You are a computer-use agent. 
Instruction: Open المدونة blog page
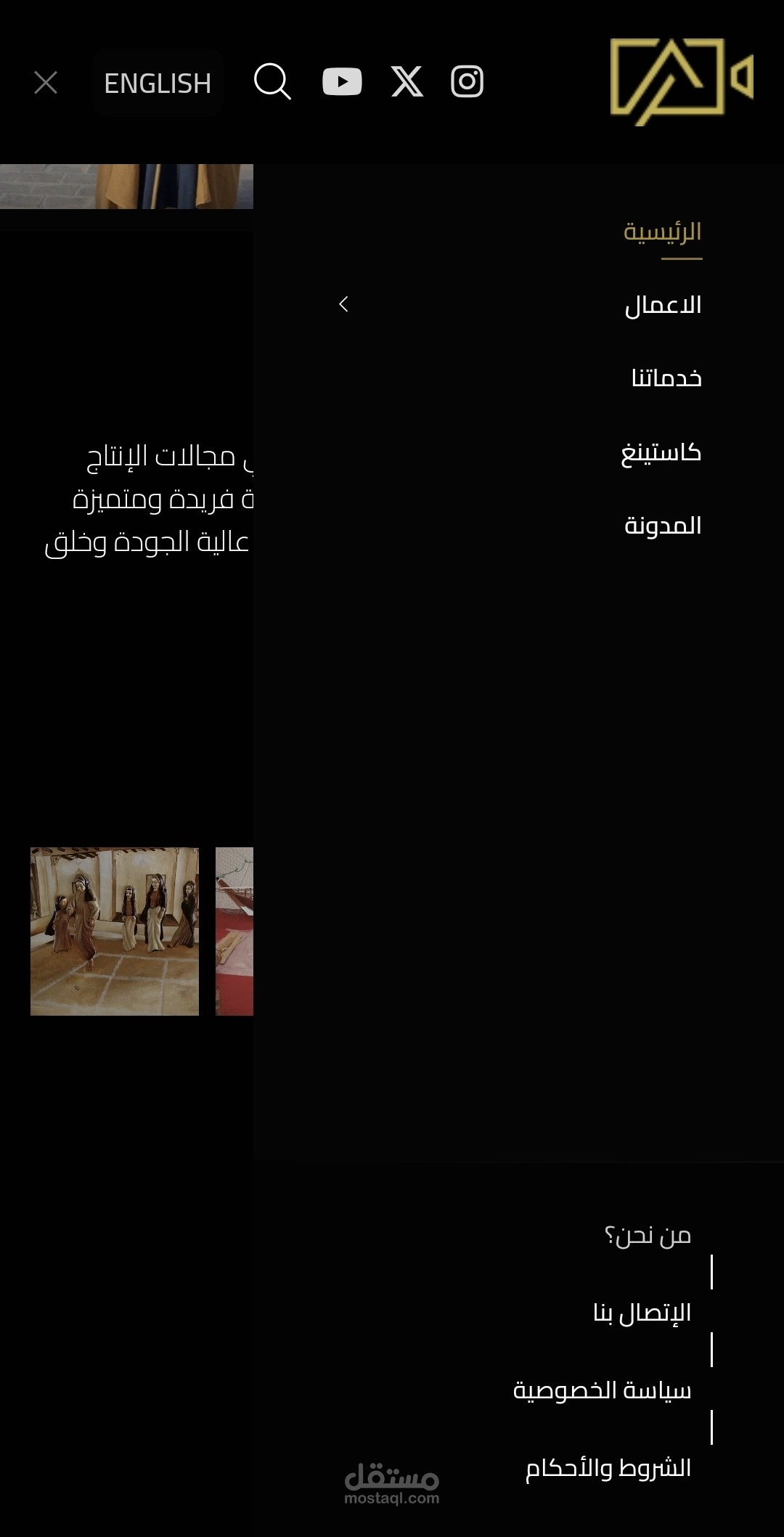tap(663, 525)
